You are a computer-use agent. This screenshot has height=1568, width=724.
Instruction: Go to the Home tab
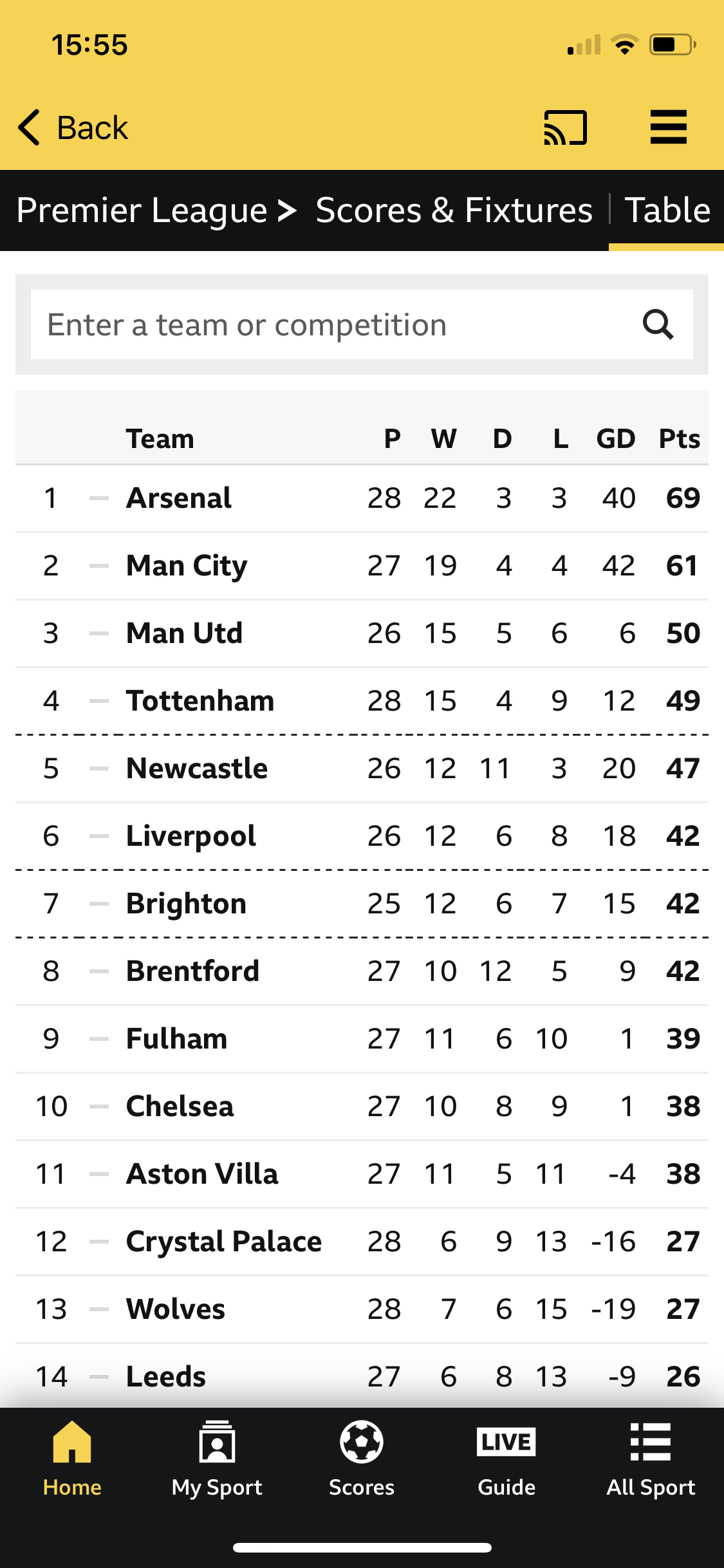click(x=72, y=1459)
